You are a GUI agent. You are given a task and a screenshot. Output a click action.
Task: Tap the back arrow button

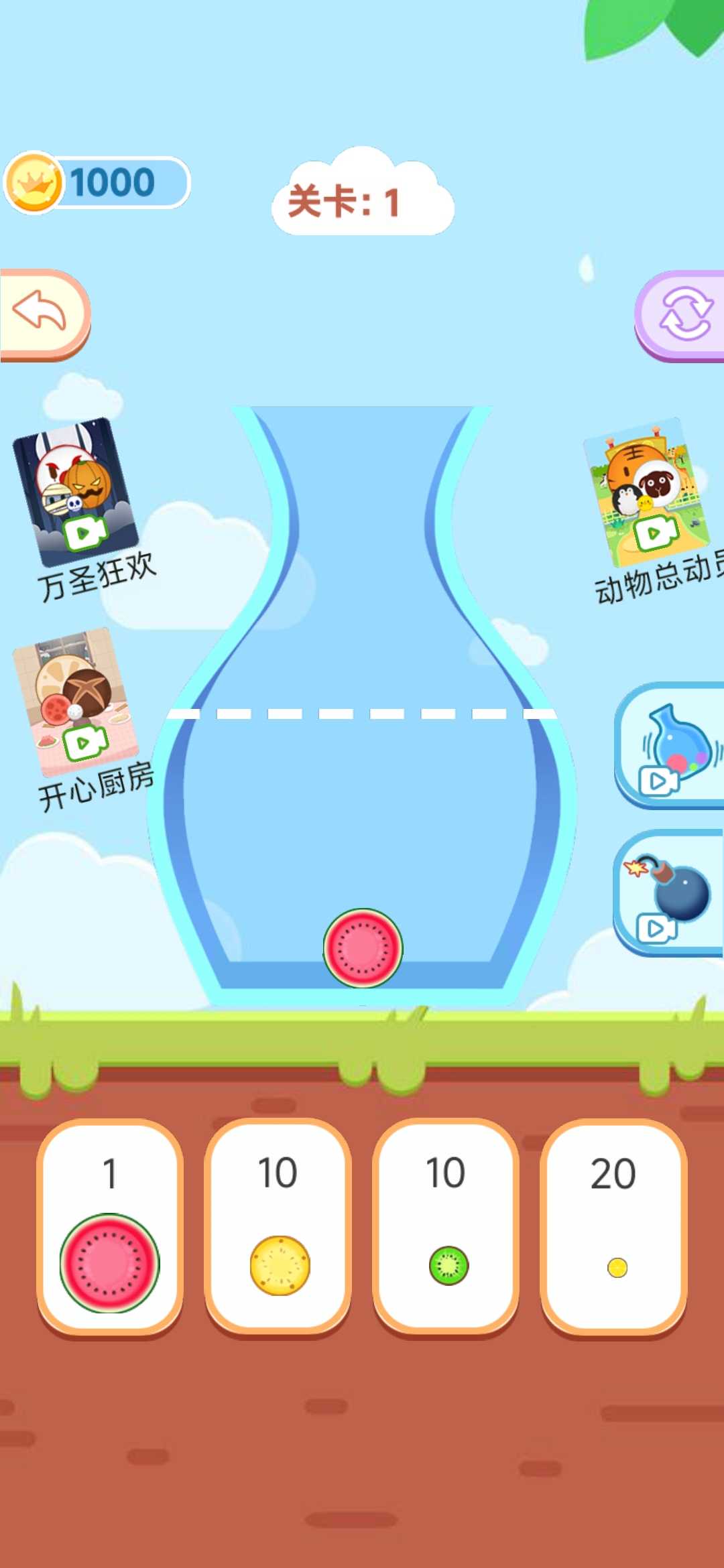pos(44,314)
